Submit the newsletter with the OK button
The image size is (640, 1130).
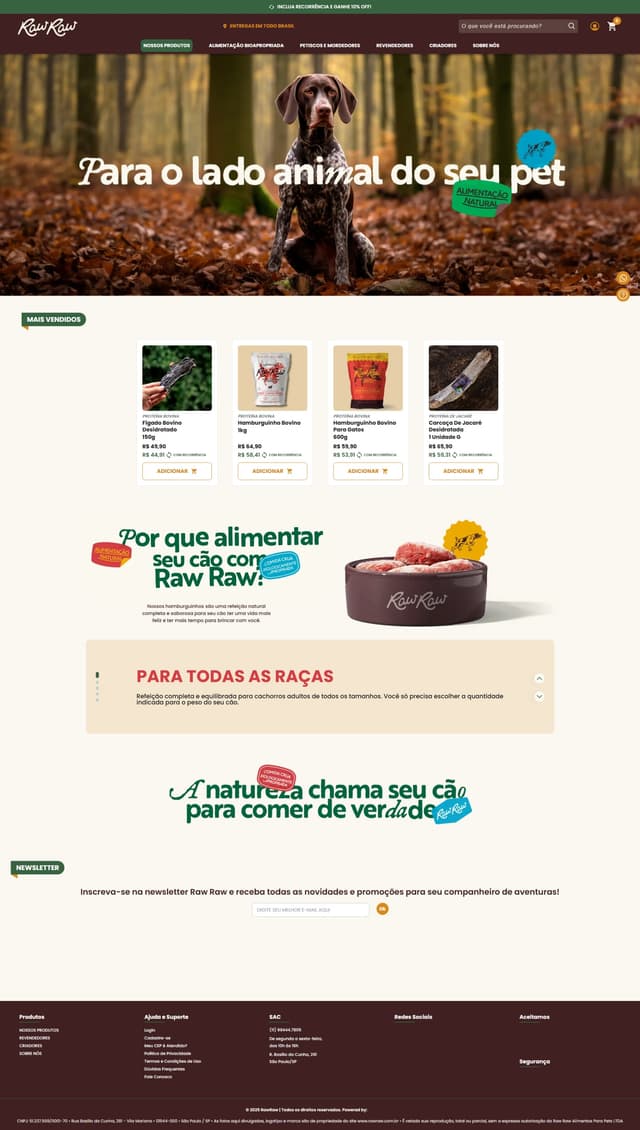click(382, 909)
